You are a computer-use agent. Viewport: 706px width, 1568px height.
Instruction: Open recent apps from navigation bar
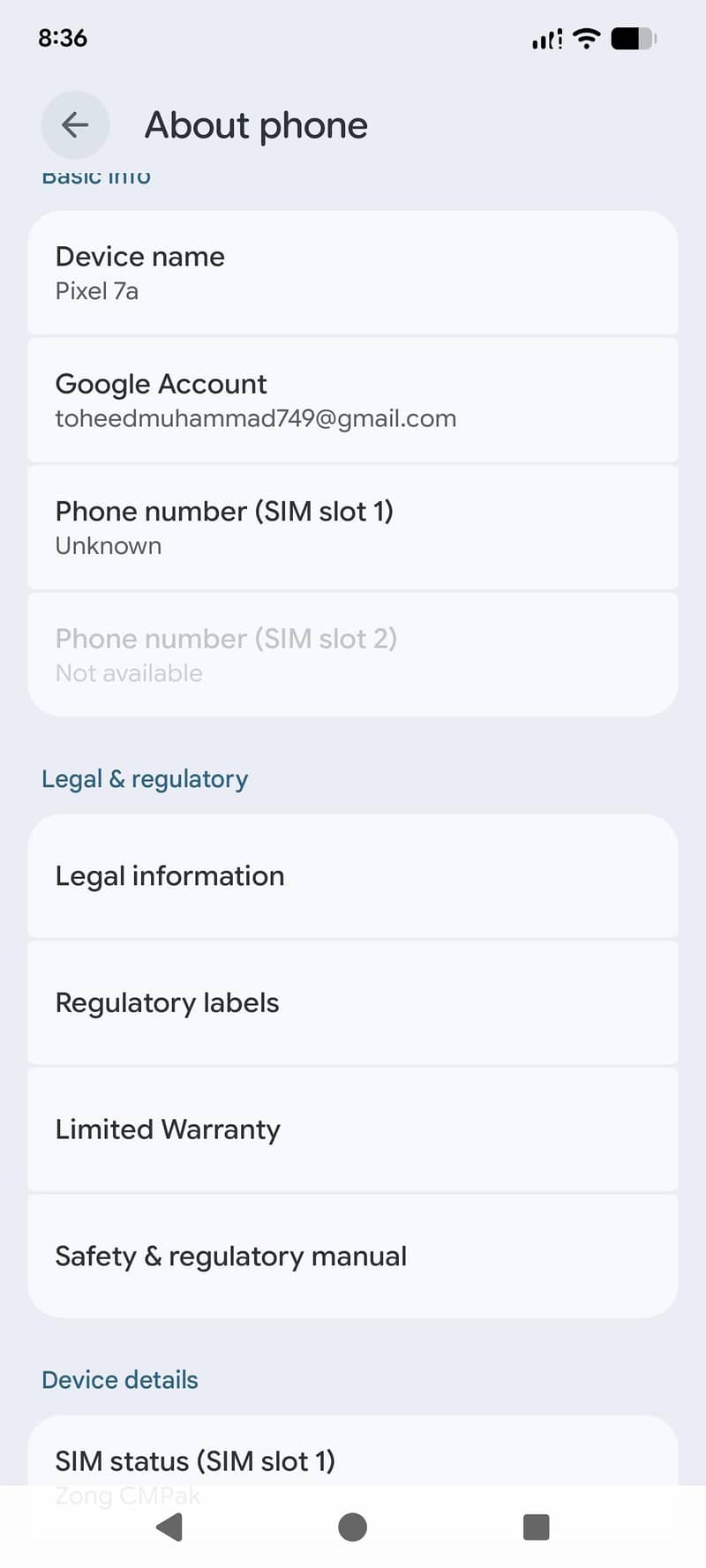click(536, 1527)
